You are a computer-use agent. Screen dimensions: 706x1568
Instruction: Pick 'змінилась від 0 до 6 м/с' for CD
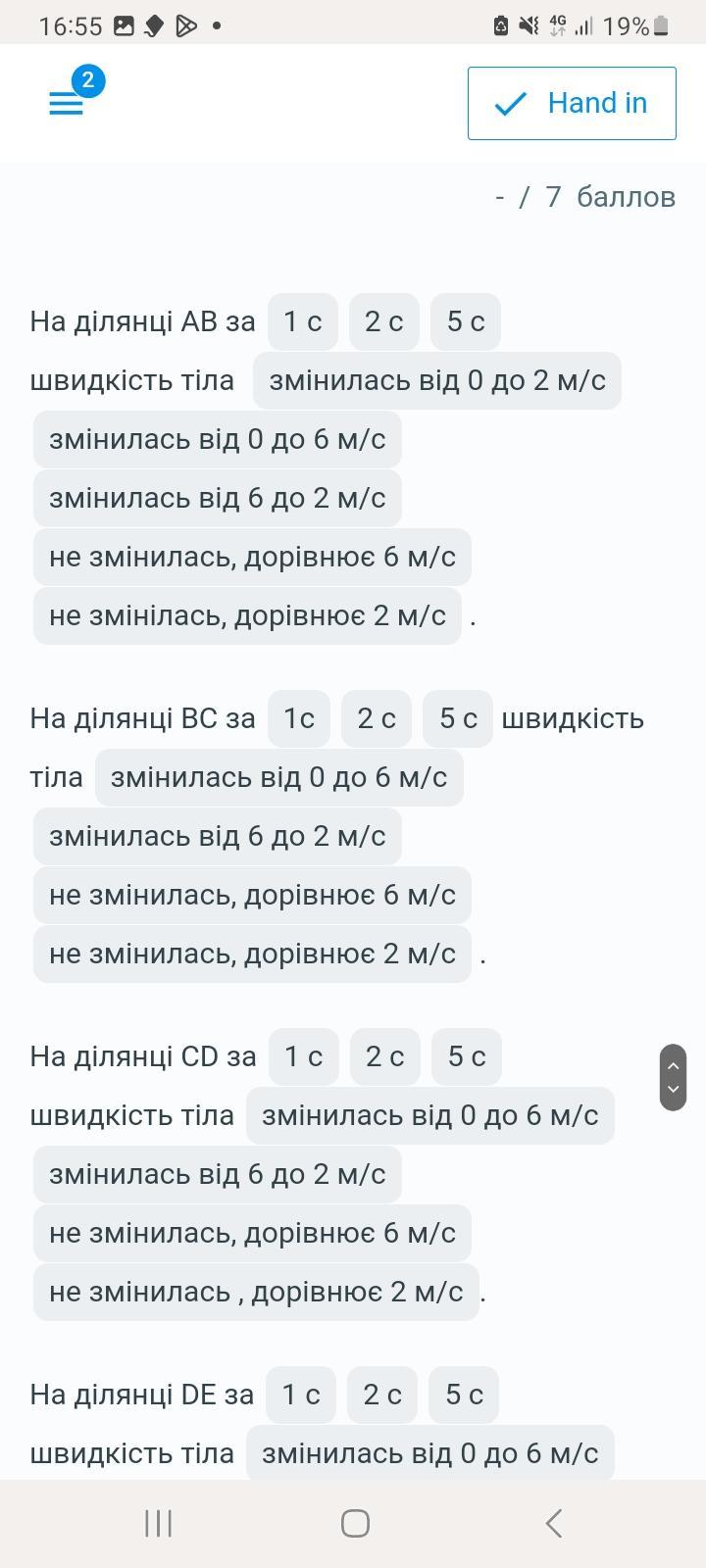429,1115
